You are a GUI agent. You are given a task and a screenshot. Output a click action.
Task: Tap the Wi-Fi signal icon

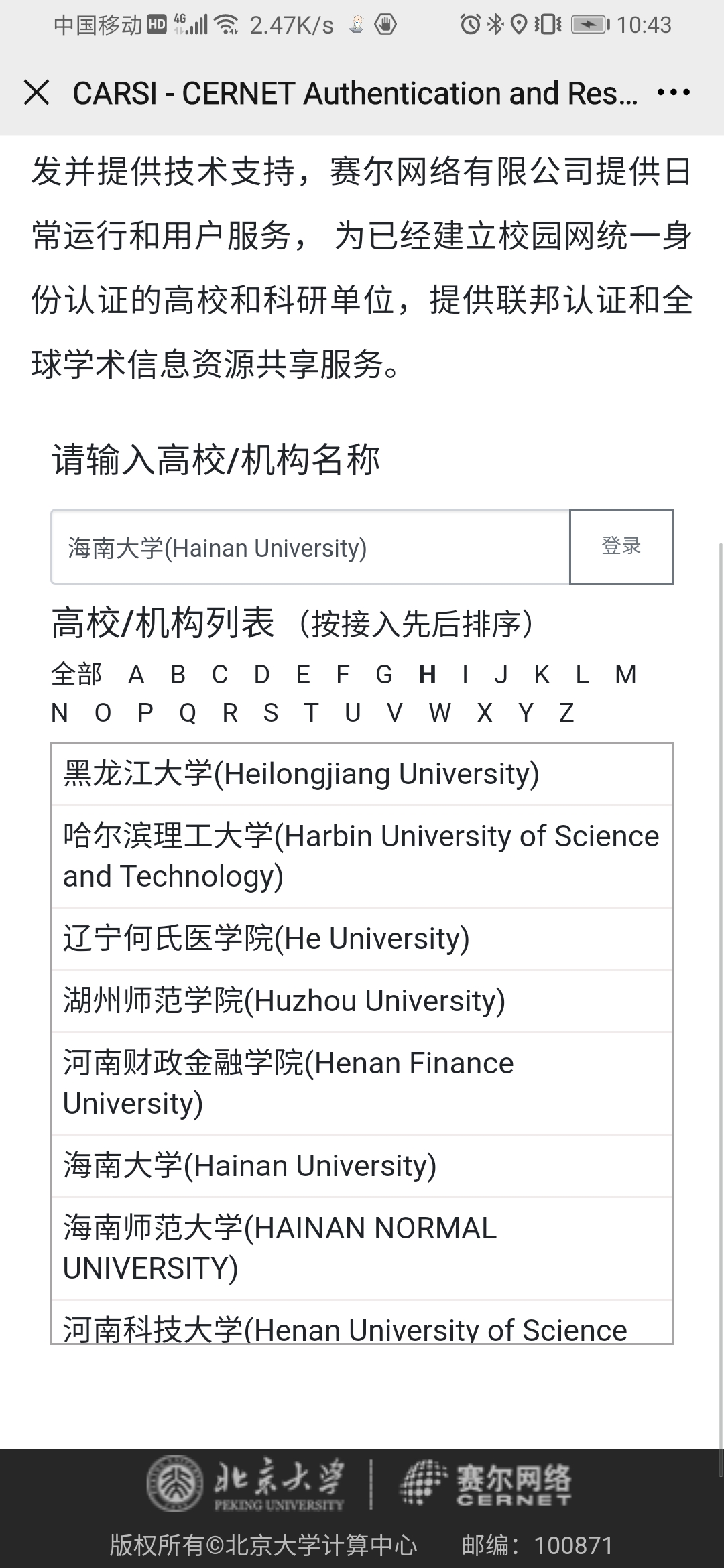[x=226, y=22]
